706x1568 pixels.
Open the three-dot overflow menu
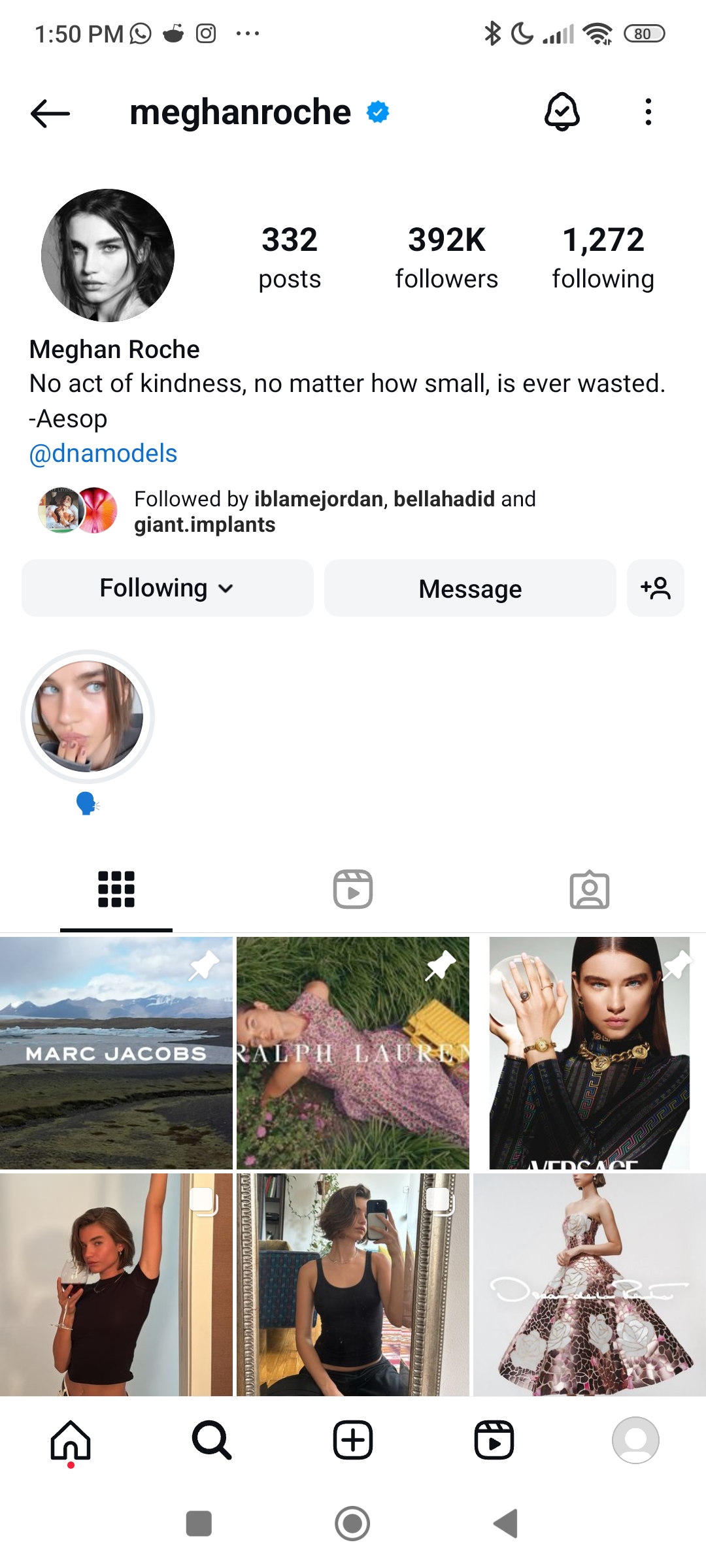coord(648,112)
